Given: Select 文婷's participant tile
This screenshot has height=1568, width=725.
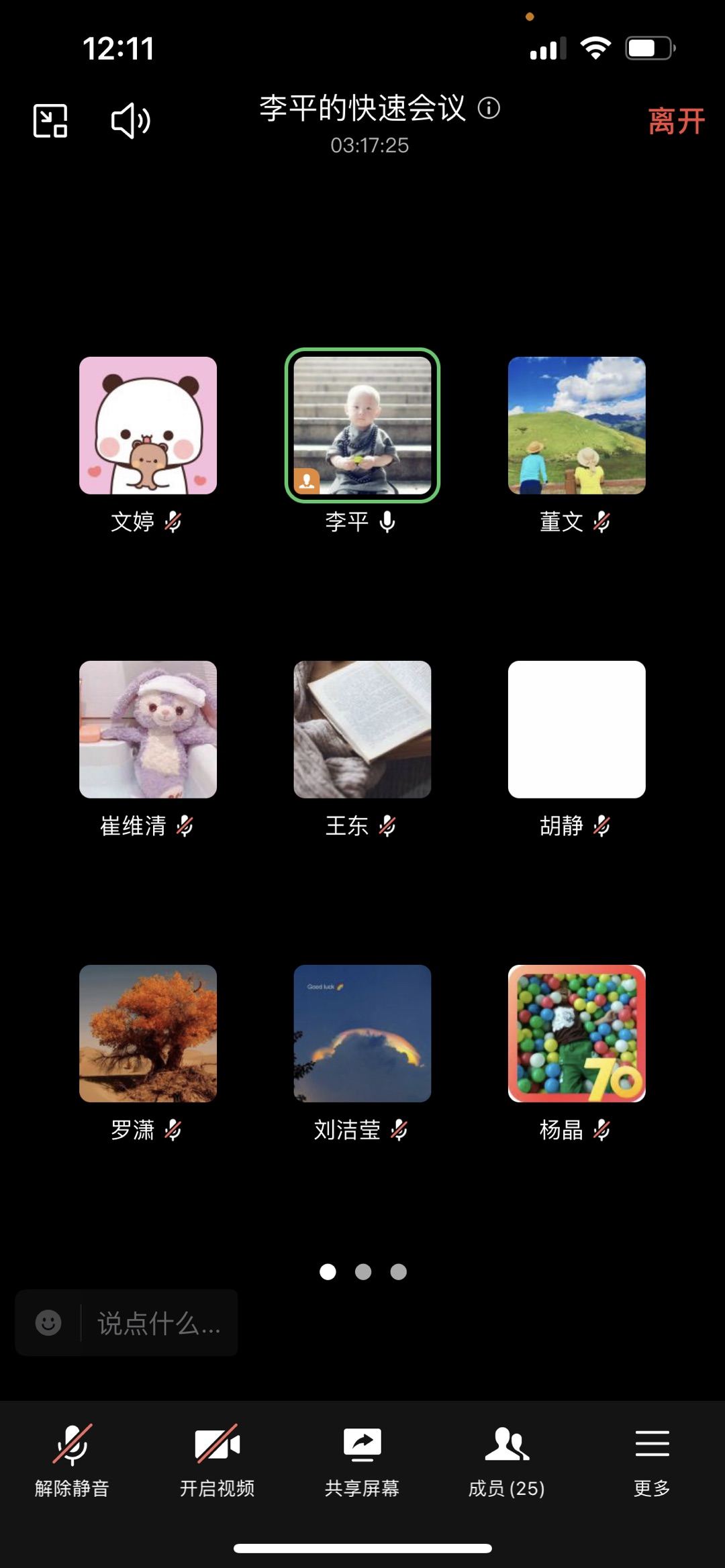Looking at the screenshot, I should [148, 425].
